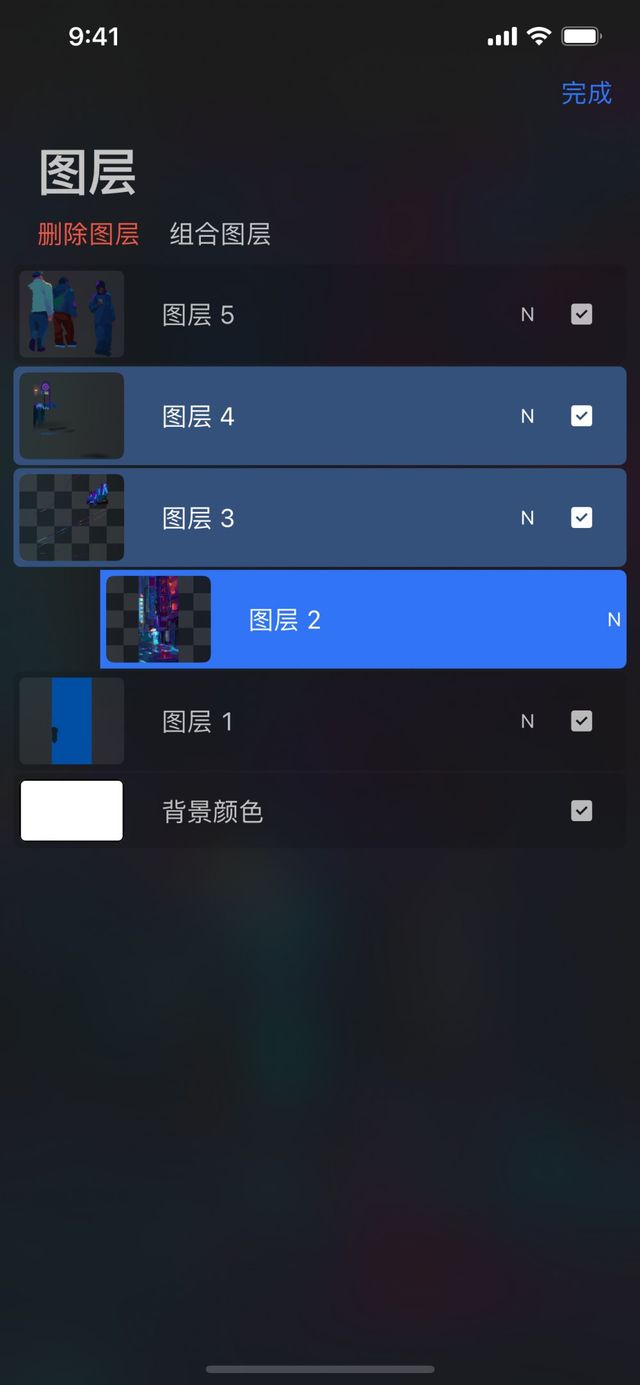Screen dimensions: 640x1385
Task: Open the 背景颜色 white color swatch
Action: coord(72,811)
